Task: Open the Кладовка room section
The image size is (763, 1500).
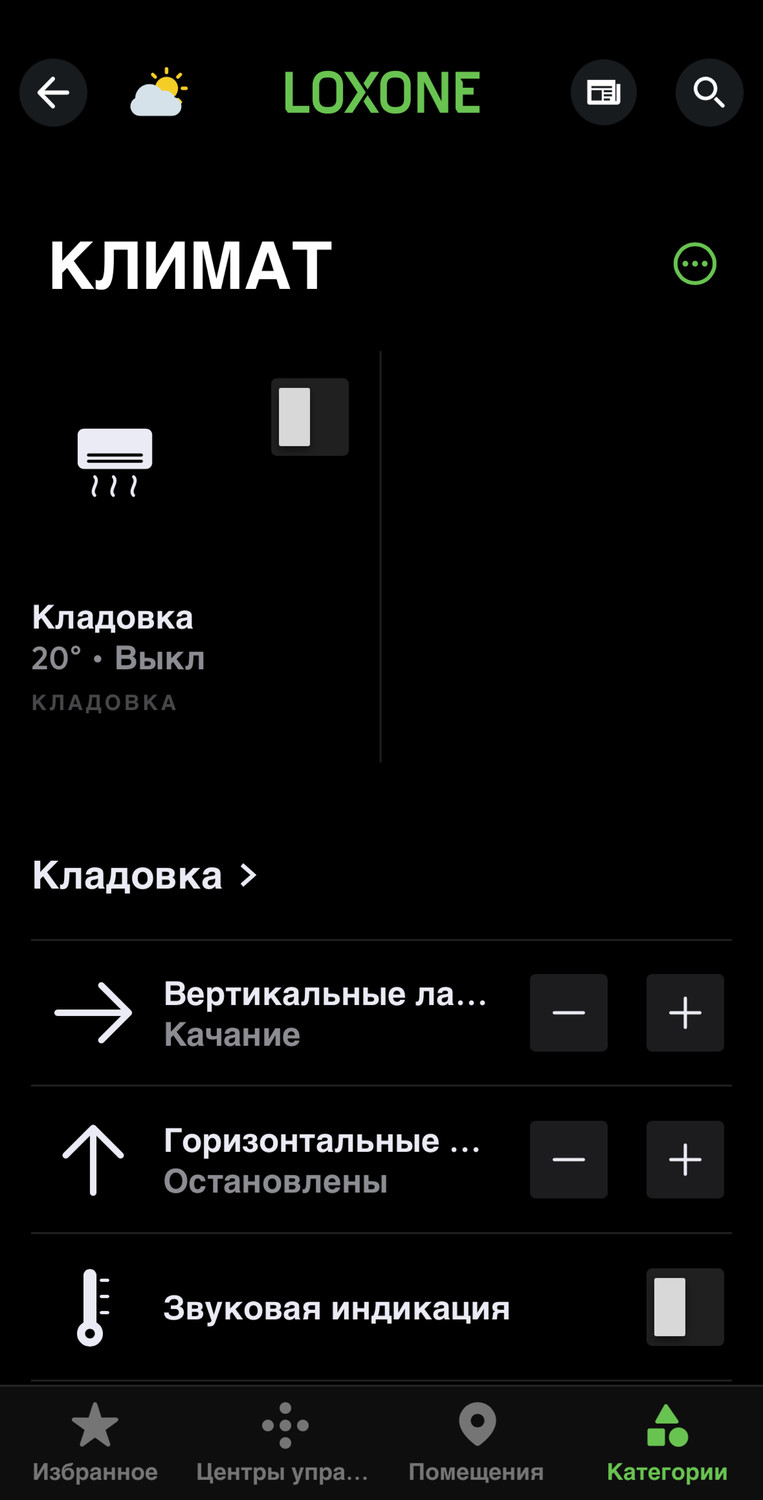Action: click(x=144, y=876)
